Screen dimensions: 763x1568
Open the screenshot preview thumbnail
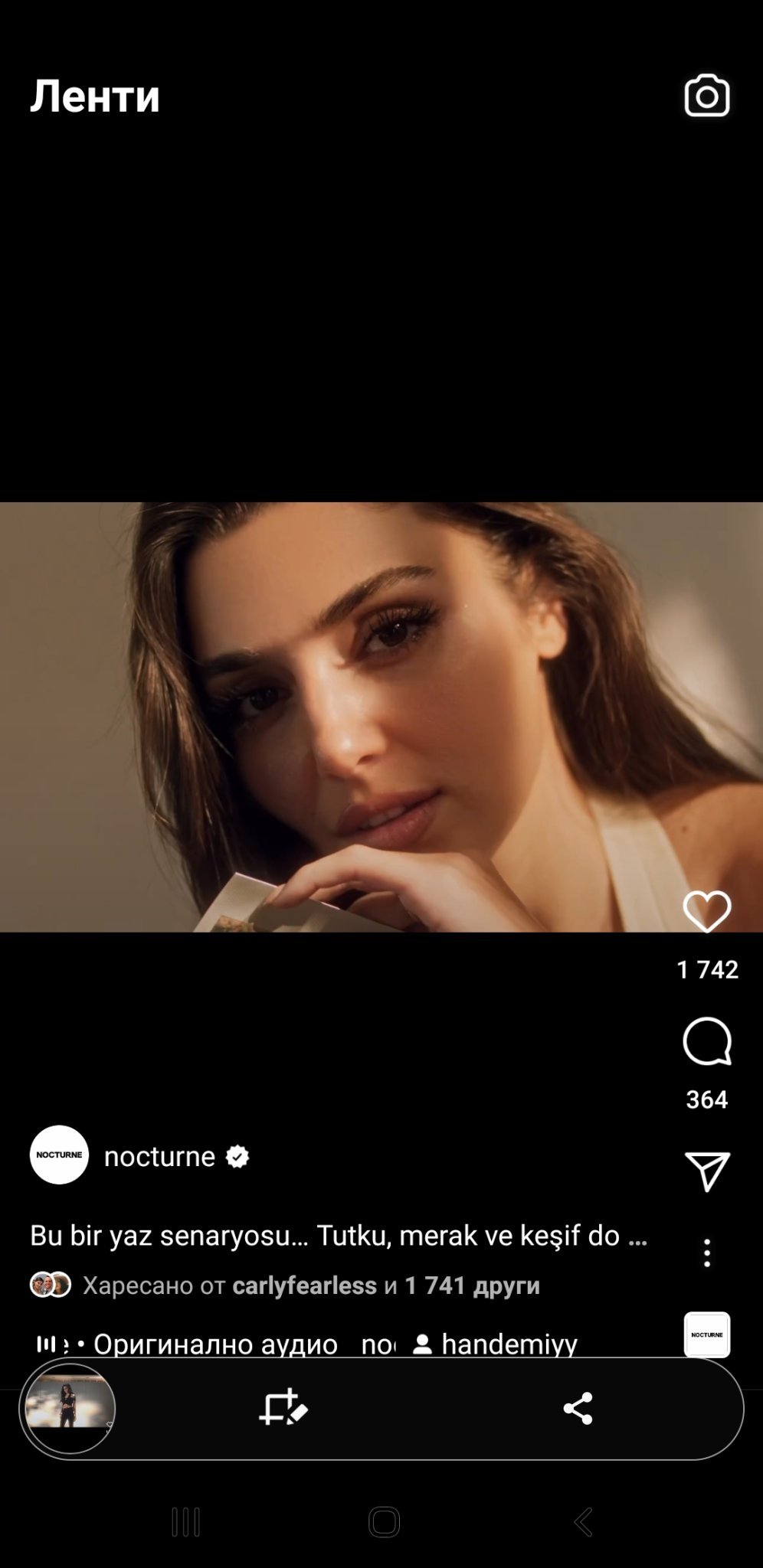pos(69,1408)
